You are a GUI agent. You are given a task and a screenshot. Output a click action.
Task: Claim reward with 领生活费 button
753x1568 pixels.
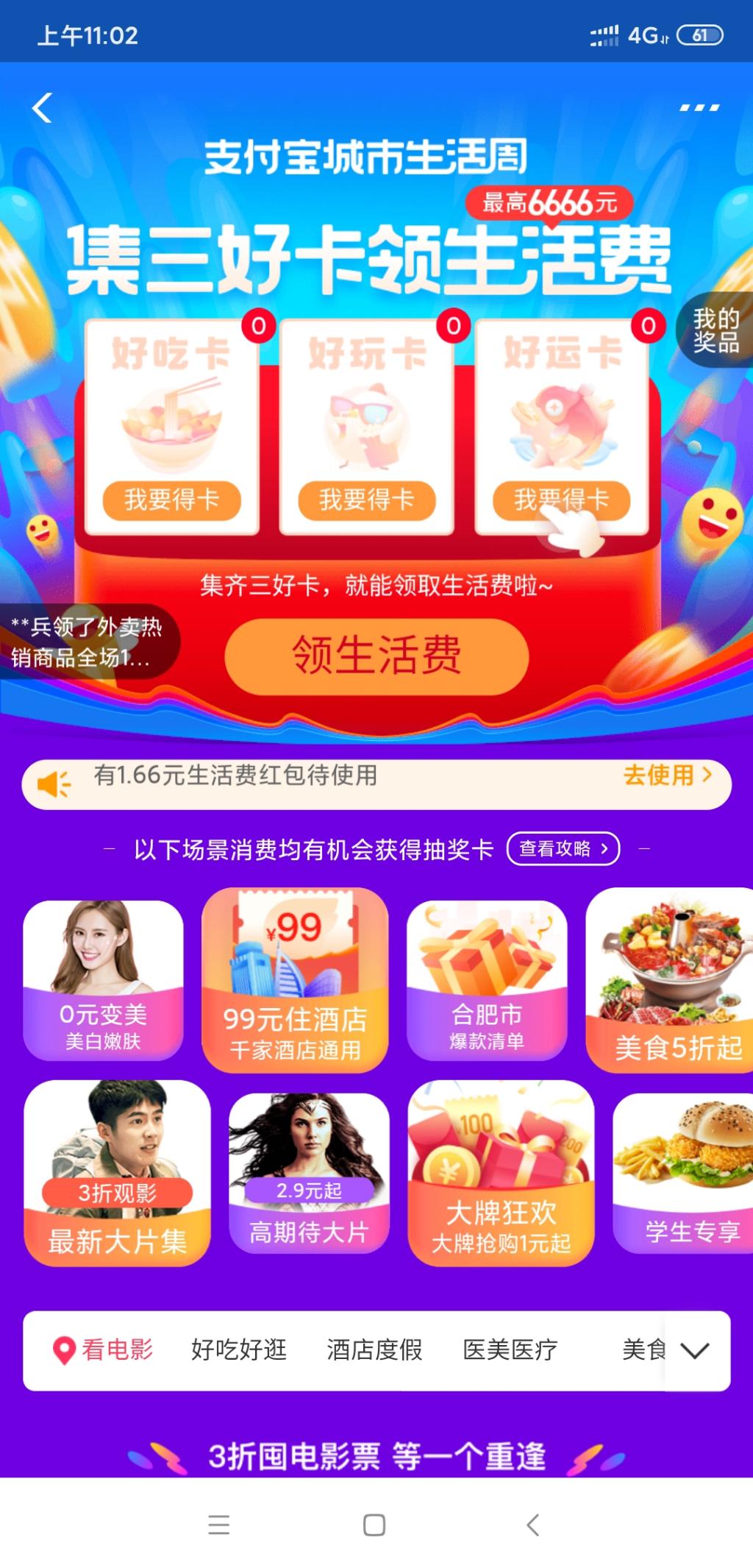click(376, 655)
